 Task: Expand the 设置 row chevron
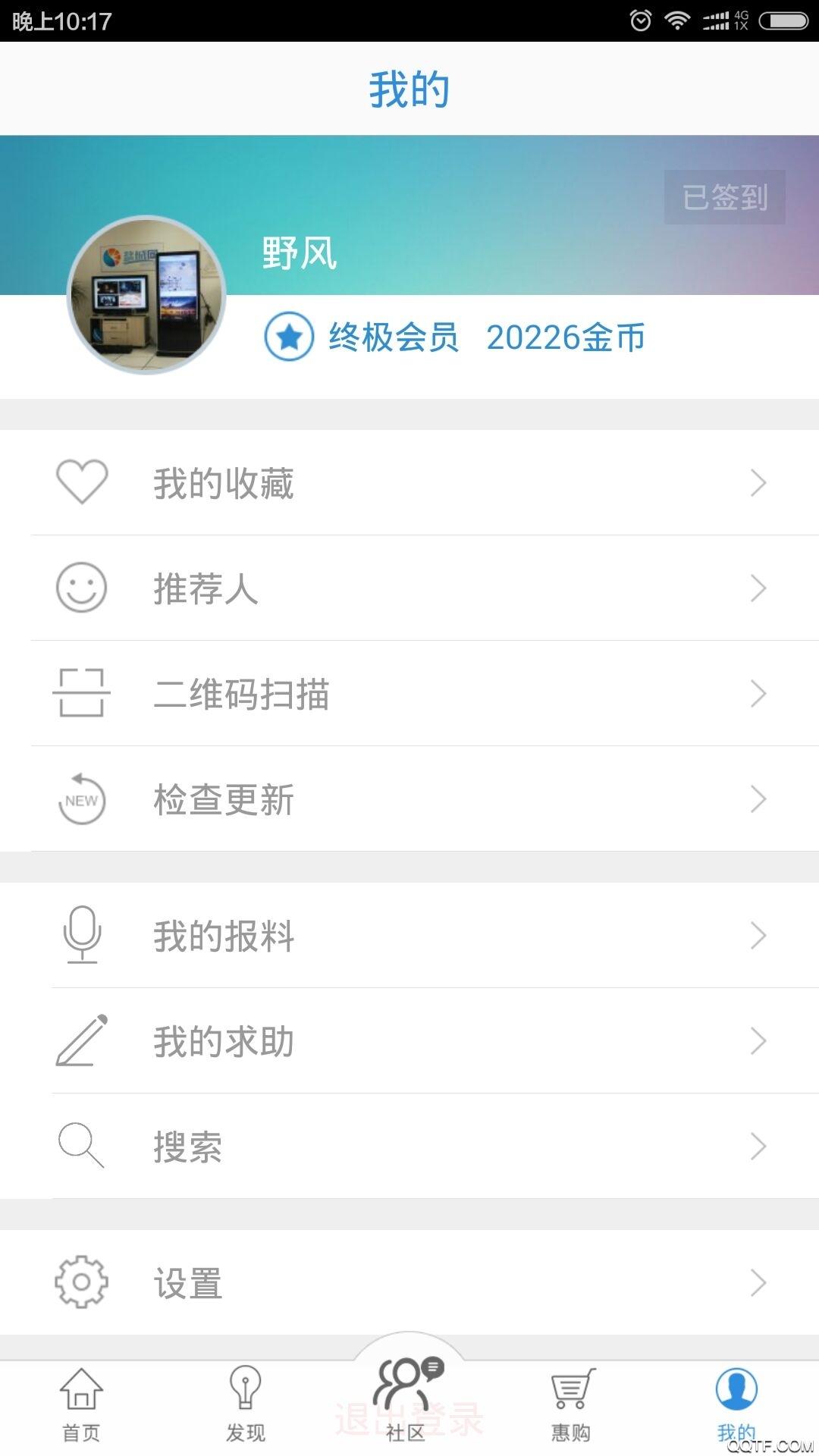(x=760, y=1283)
